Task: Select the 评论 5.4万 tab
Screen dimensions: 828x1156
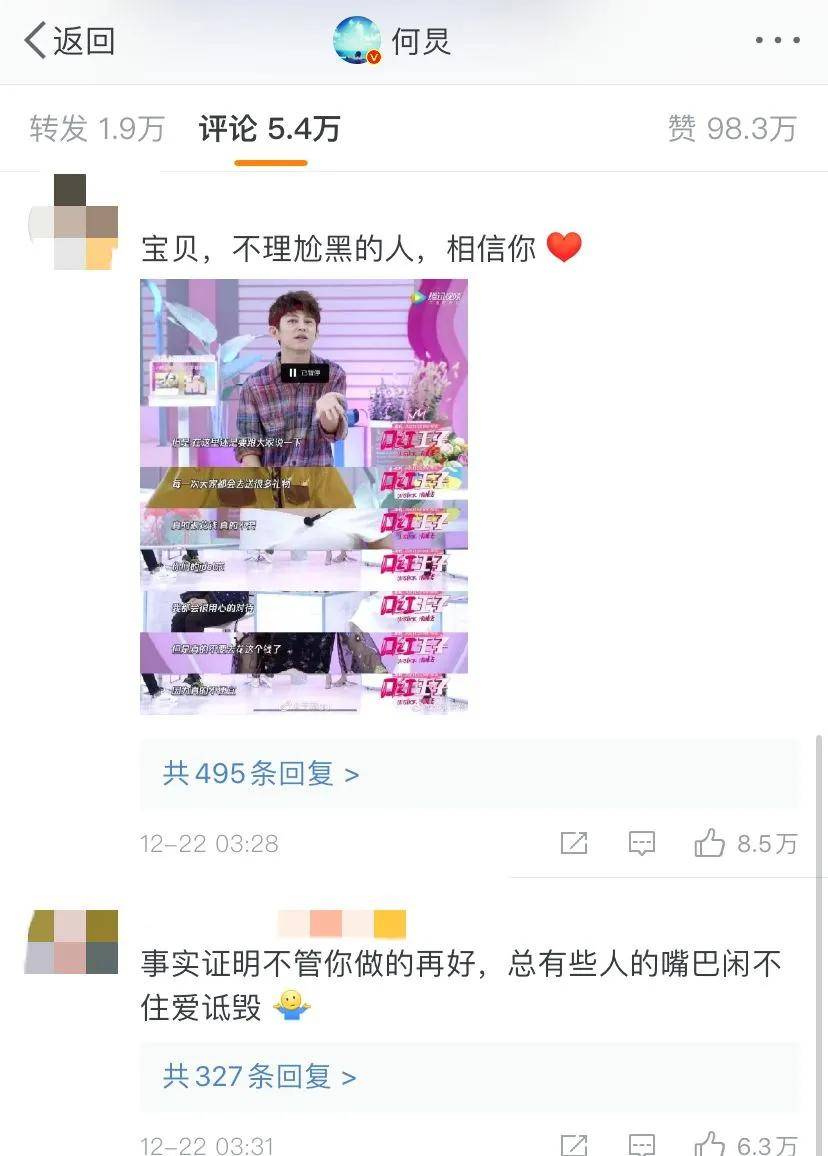Action: [269, 129]
